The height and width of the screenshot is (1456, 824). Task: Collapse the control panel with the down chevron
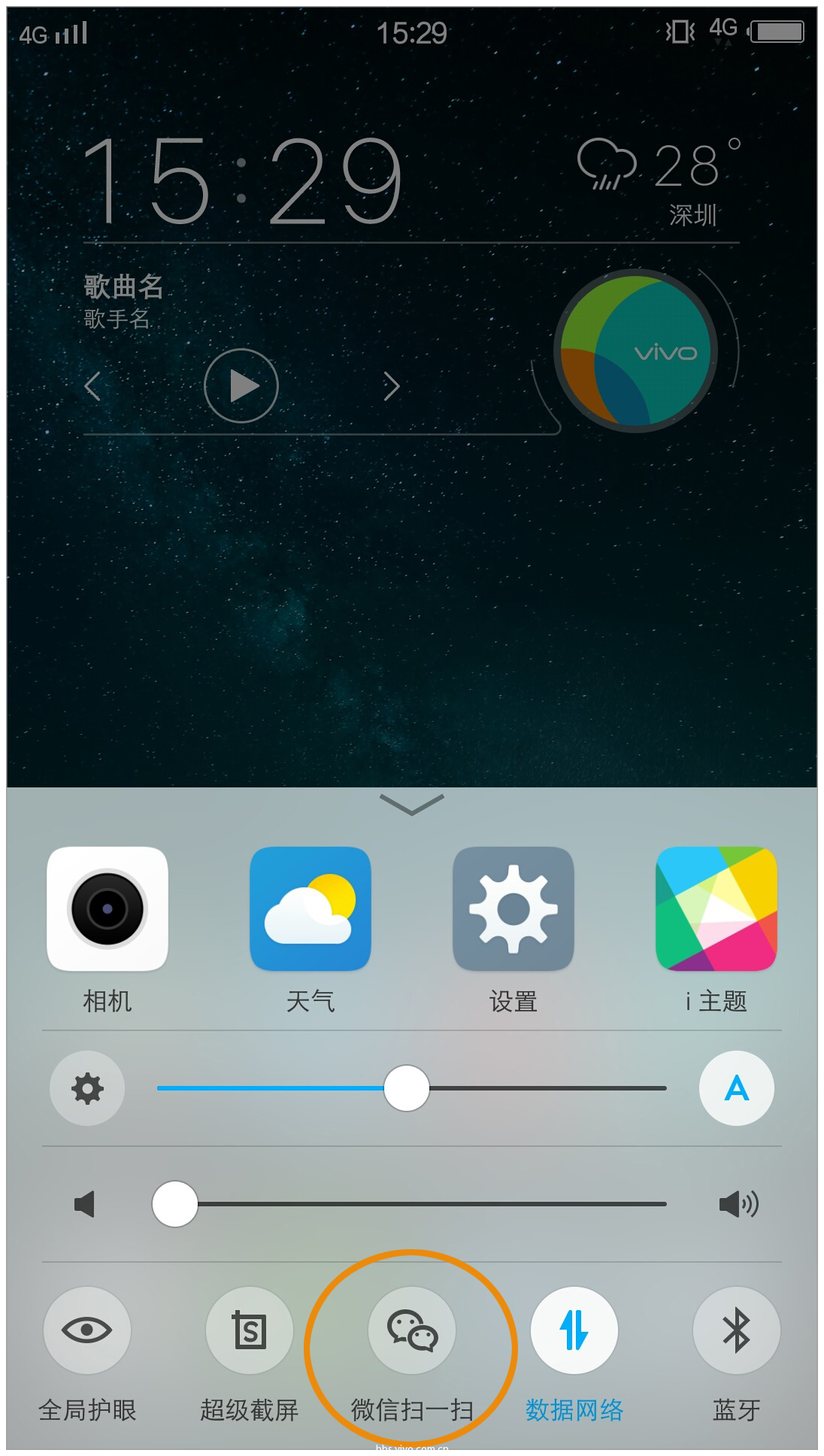412,804
